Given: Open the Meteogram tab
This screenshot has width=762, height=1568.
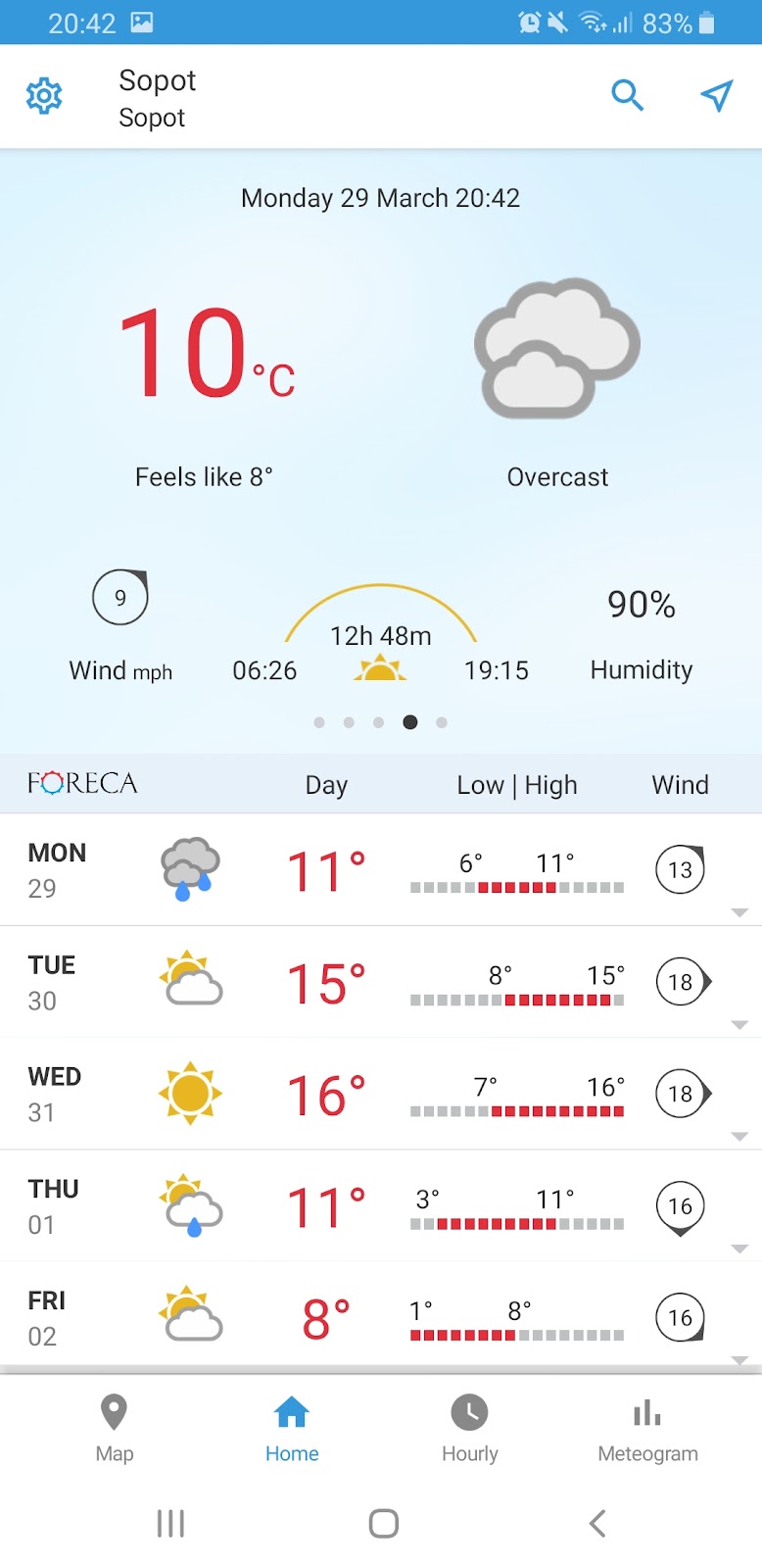Looking at the screenshot, I should pyautogui.click(x=647, y=1428).
